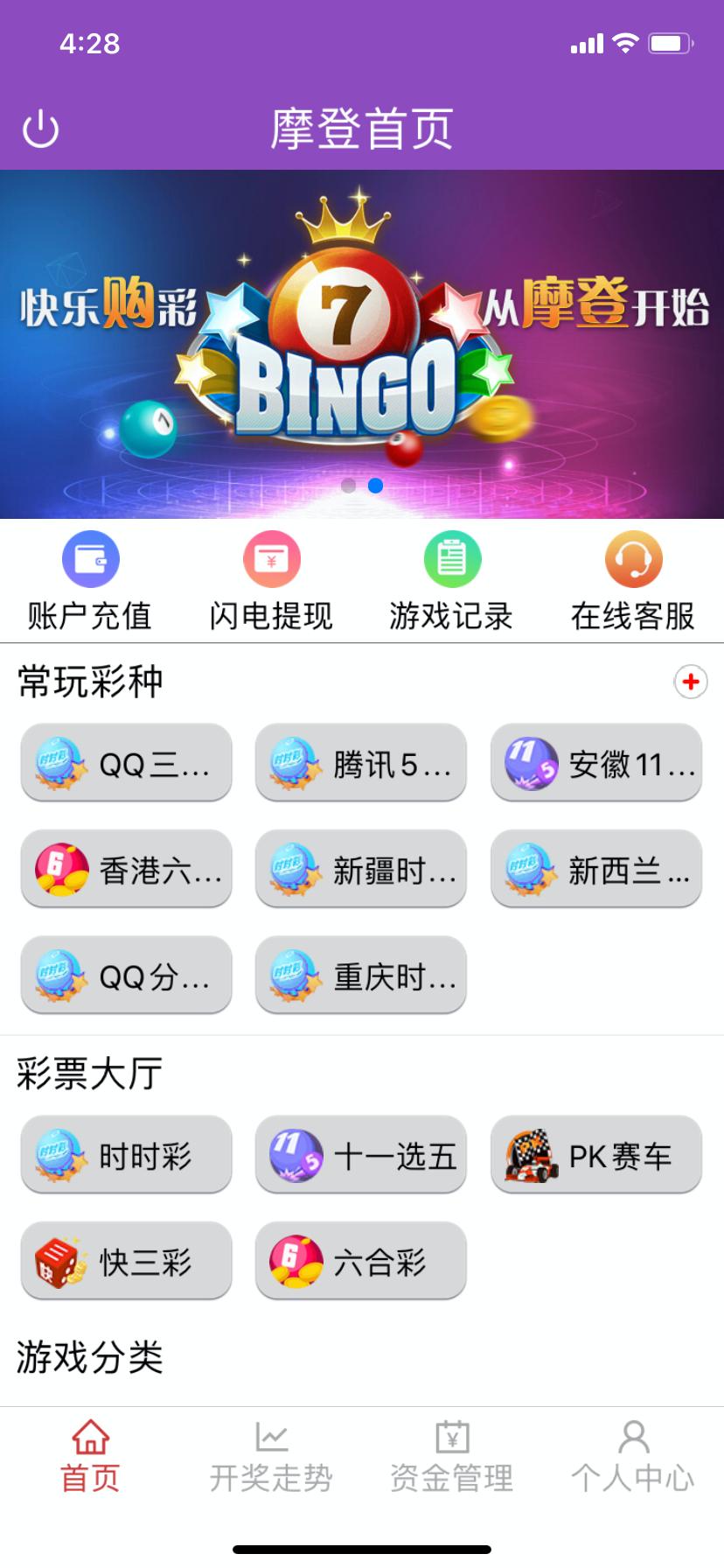This screenshot has height=1568, width=724.
Task: Open 香港六合 from 常玩彩种
Action: [126, 869]
